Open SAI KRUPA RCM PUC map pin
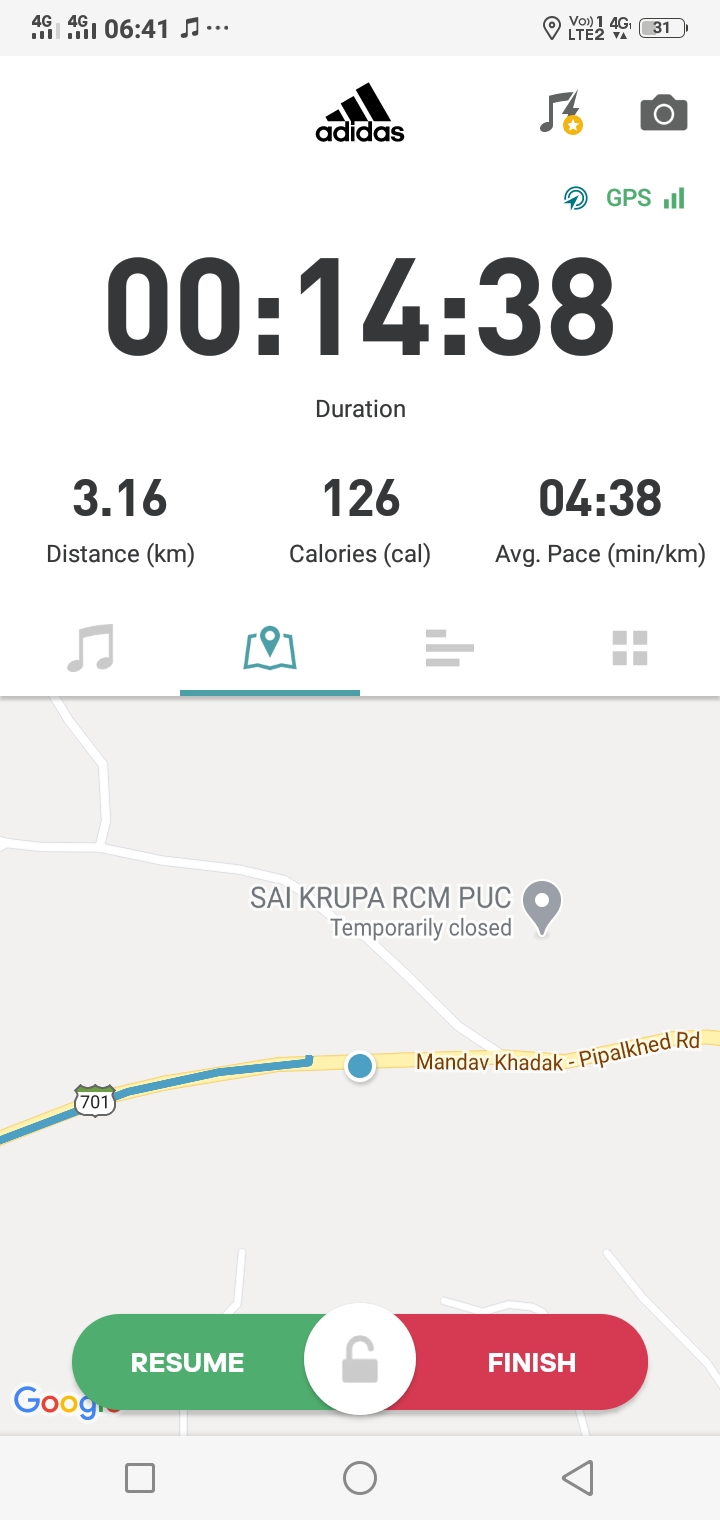 pos(543,907)
